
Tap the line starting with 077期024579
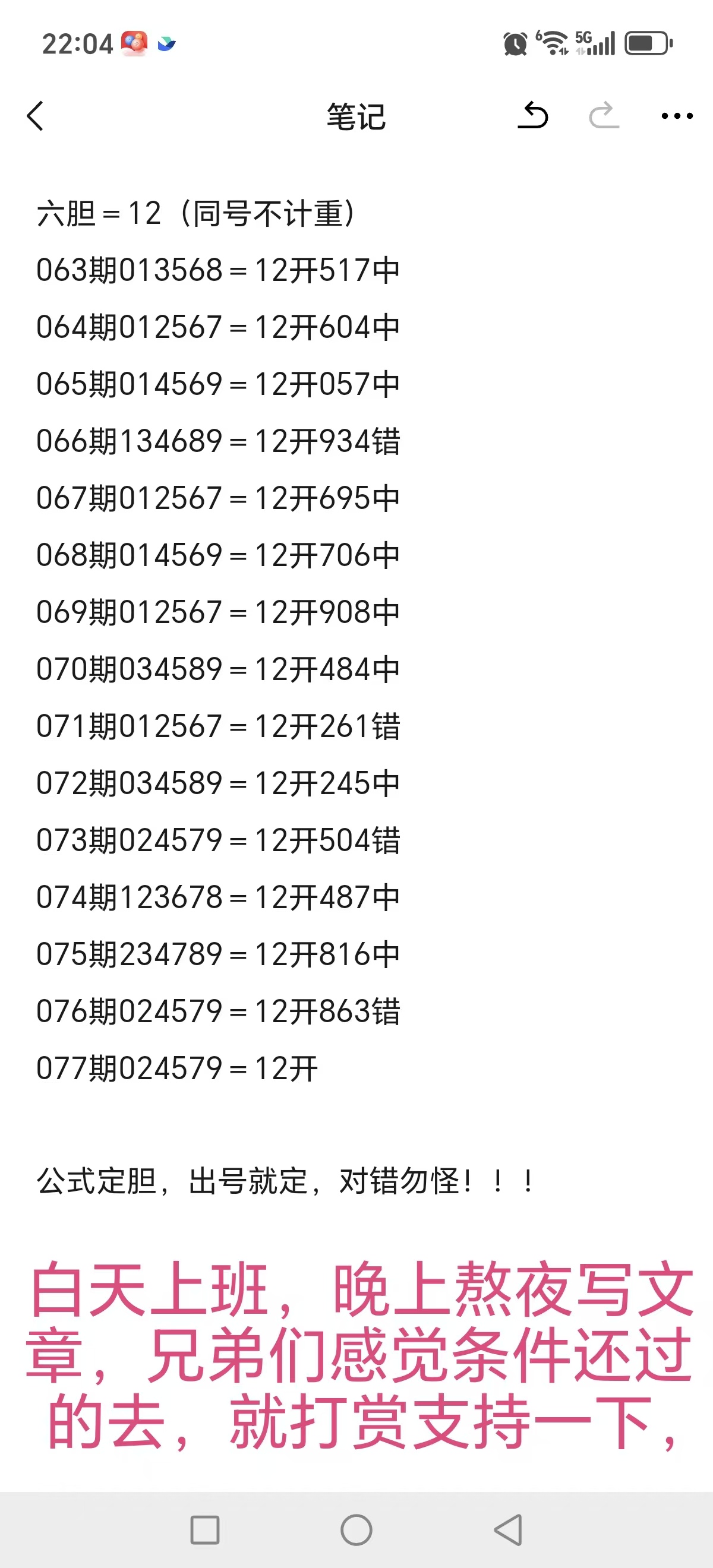click(176, 1068)
